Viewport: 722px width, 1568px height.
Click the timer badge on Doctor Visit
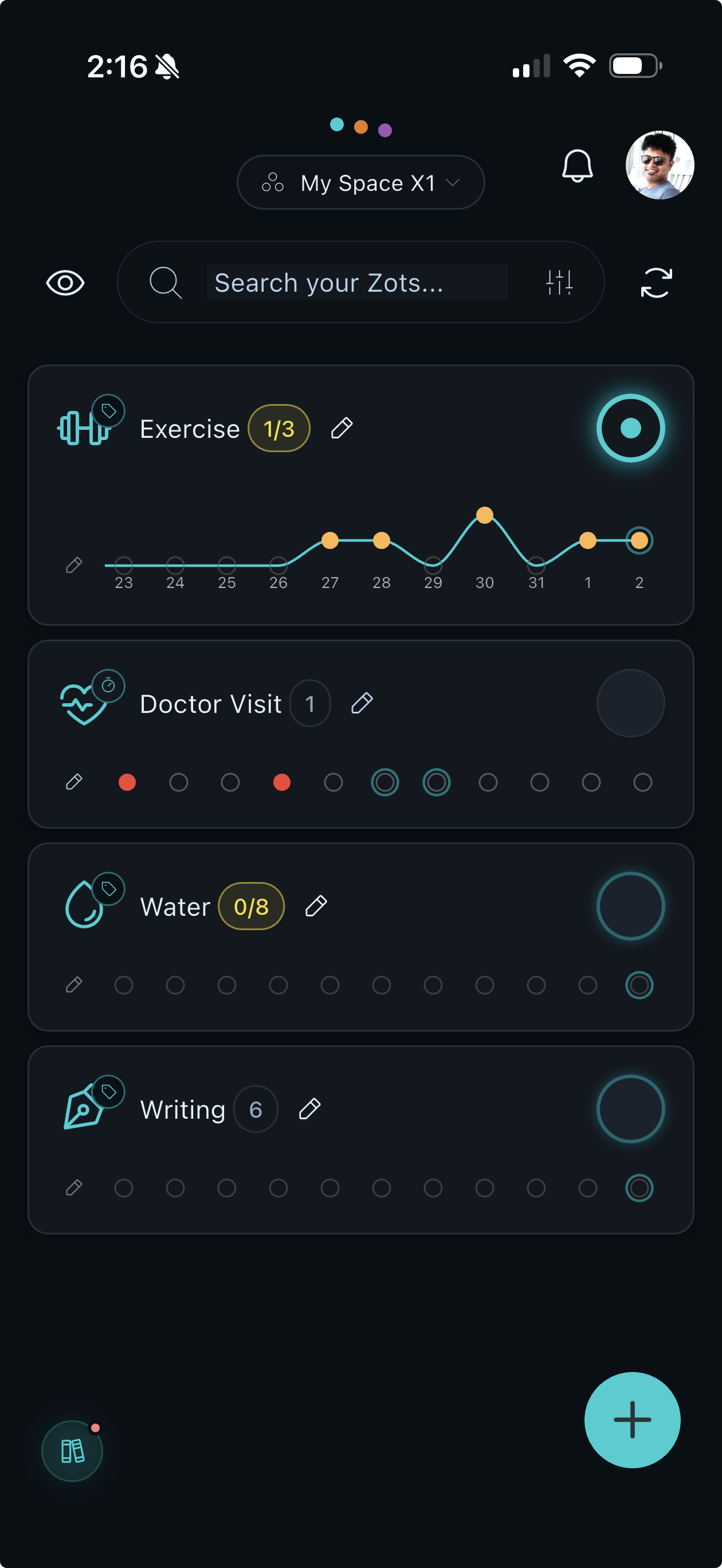pos(109,685)
